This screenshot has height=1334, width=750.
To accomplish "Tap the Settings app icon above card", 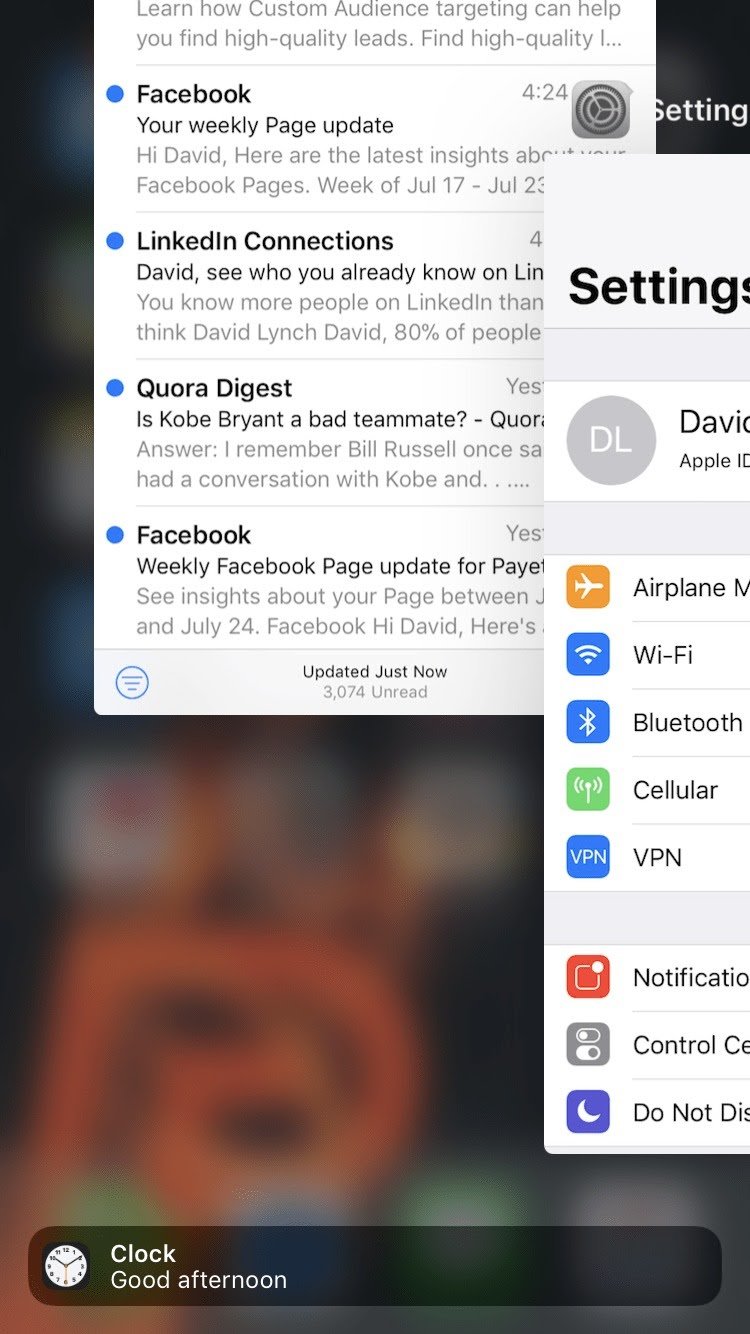I will point(601,110).
